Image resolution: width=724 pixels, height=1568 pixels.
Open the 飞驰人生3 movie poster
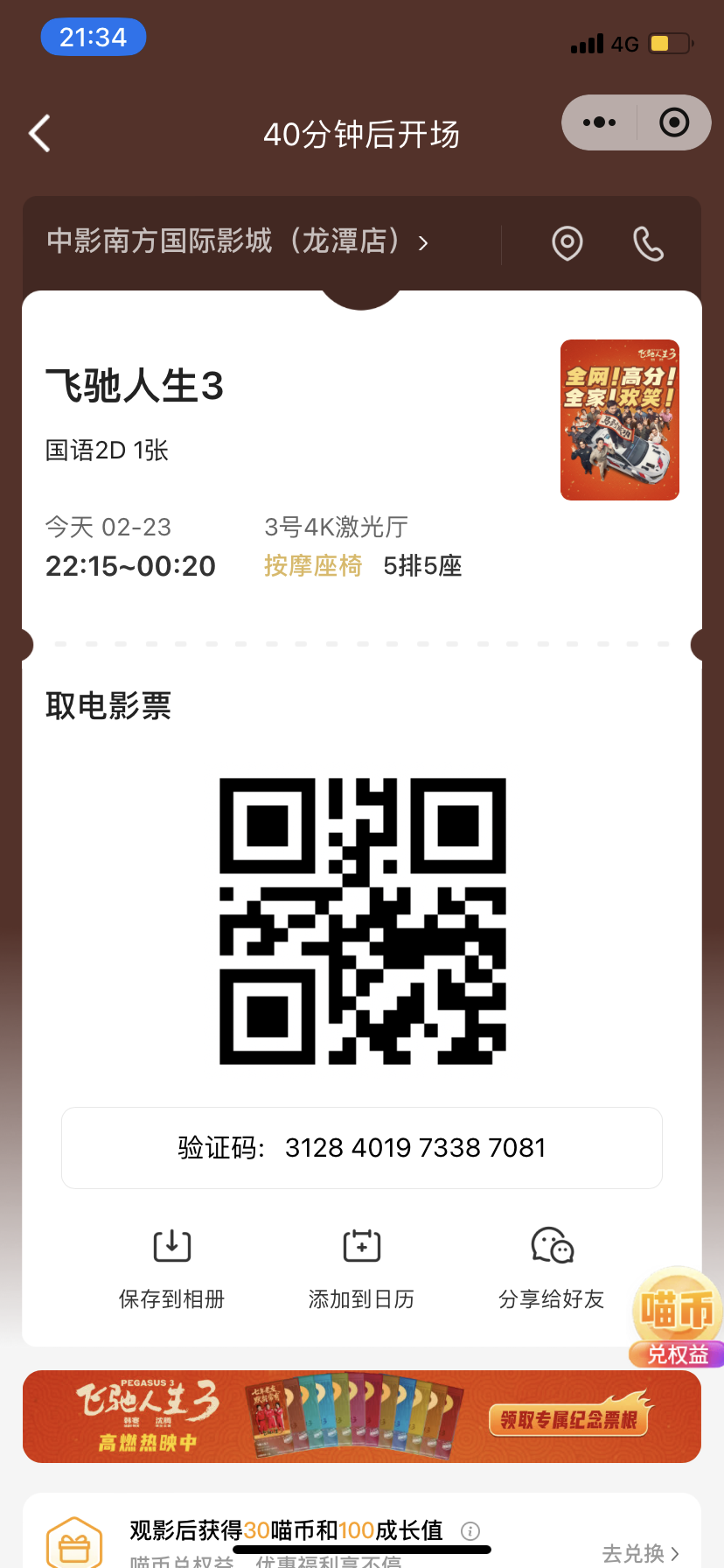click(x=619, y=420)
